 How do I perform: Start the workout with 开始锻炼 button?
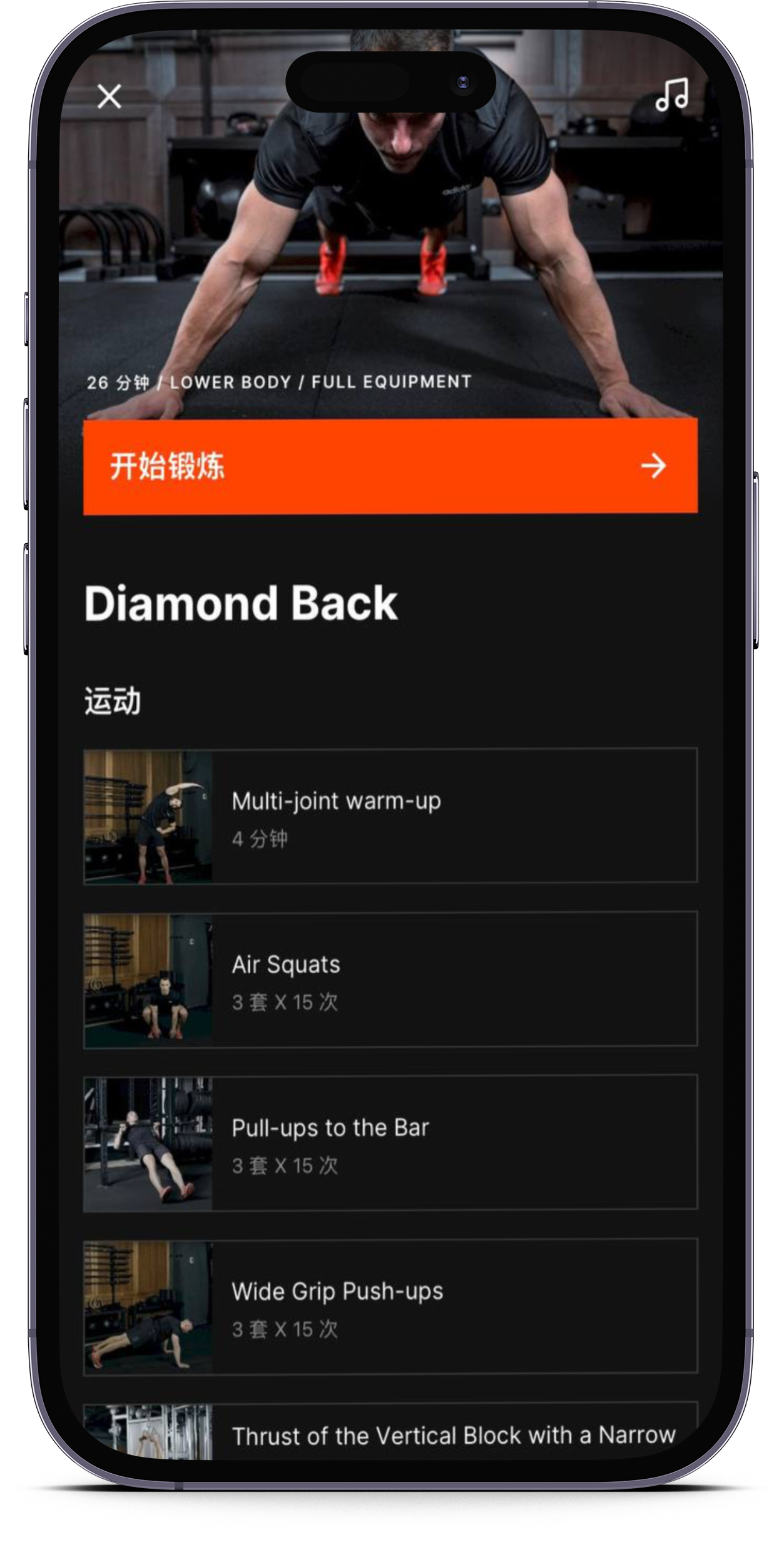(390, 466)
